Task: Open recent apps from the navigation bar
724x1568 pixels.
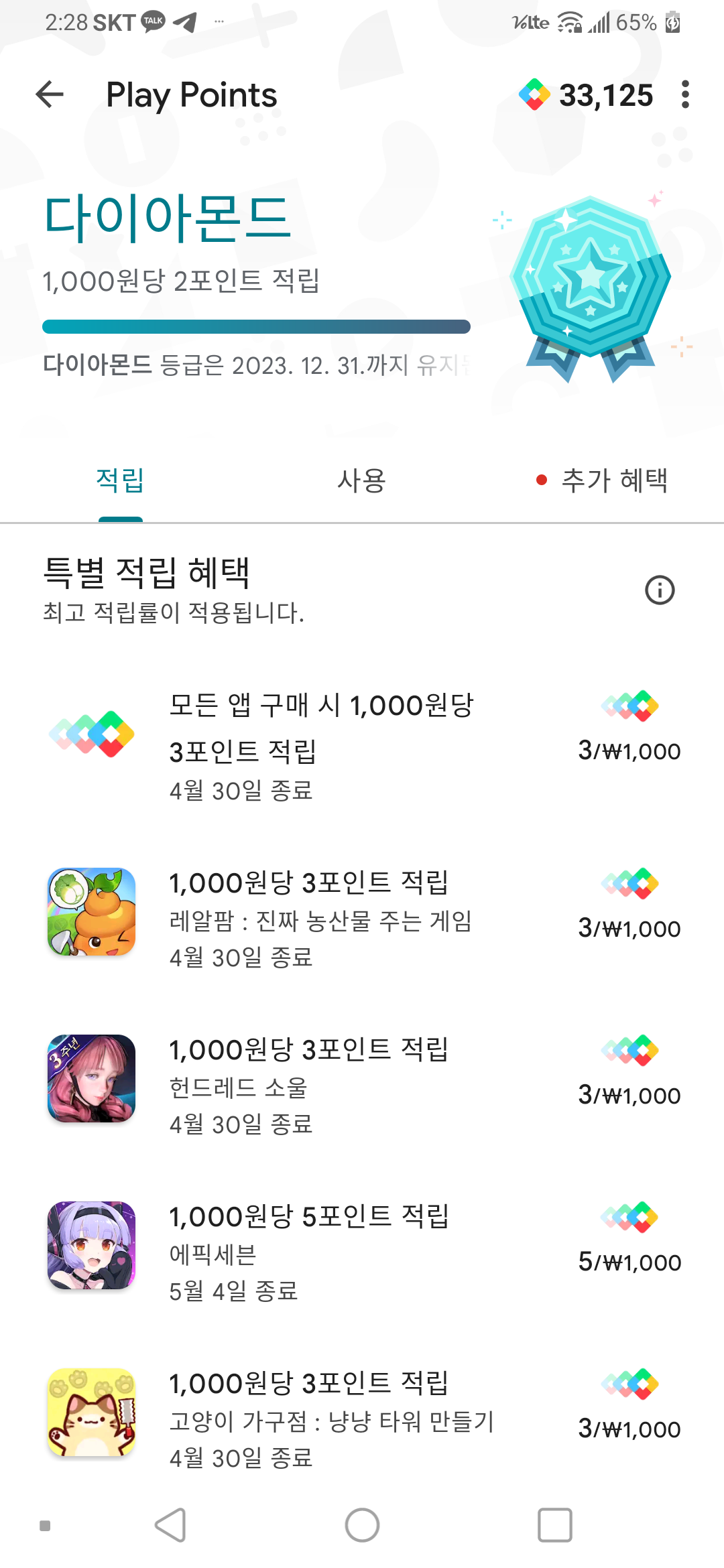Action: [554, 1526]
